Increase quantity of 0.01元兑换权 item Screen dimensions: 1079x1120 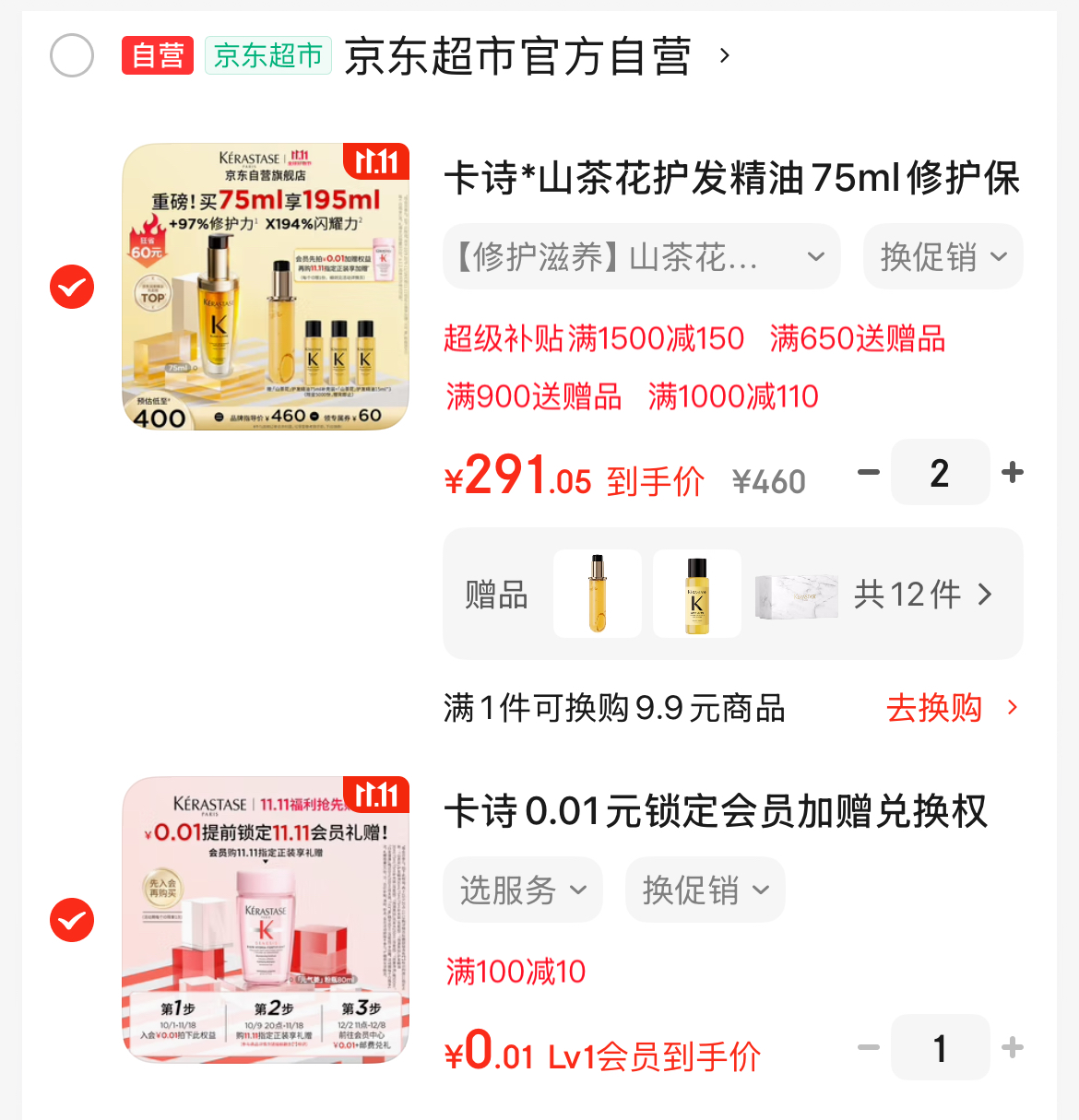click(1013, 1048)
